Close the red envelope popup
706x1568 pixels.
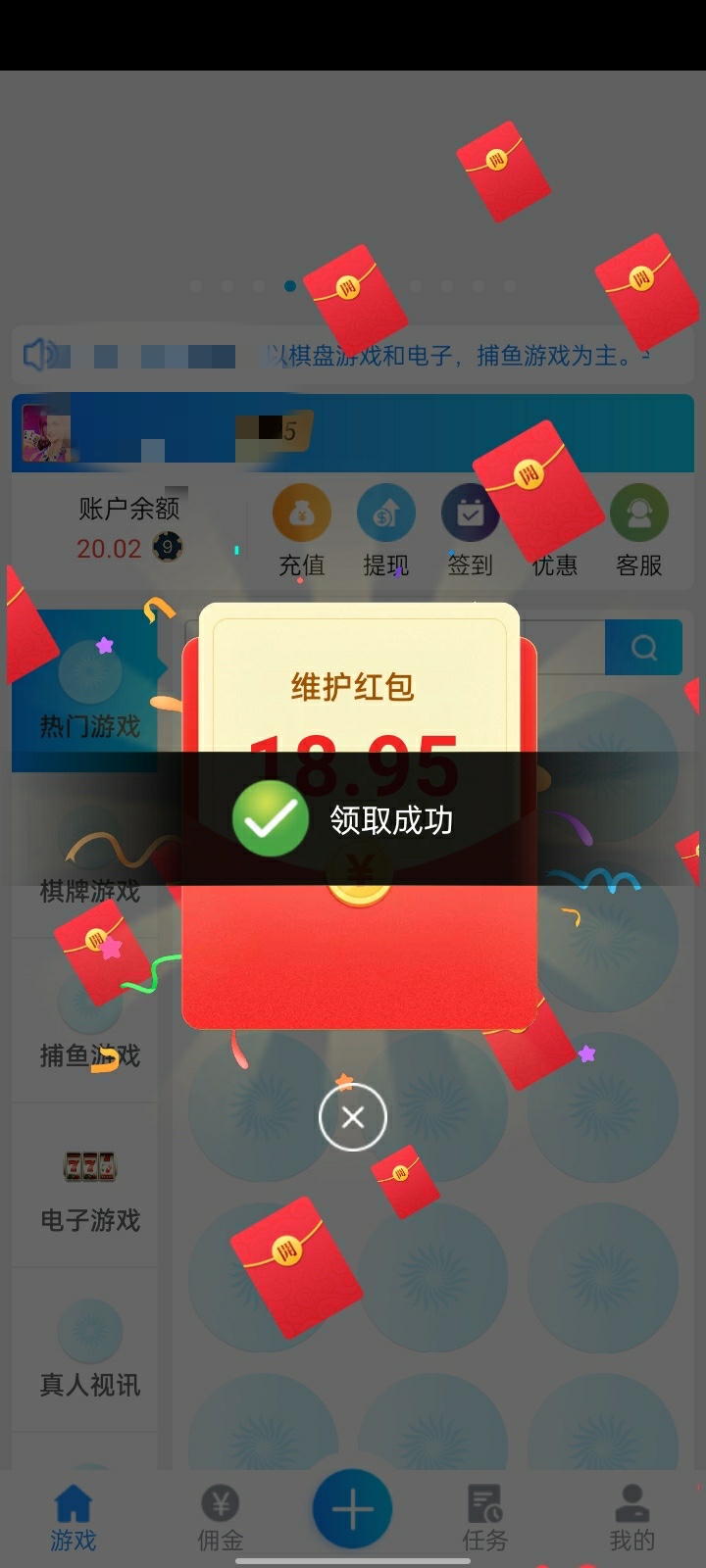[353, 1117]
